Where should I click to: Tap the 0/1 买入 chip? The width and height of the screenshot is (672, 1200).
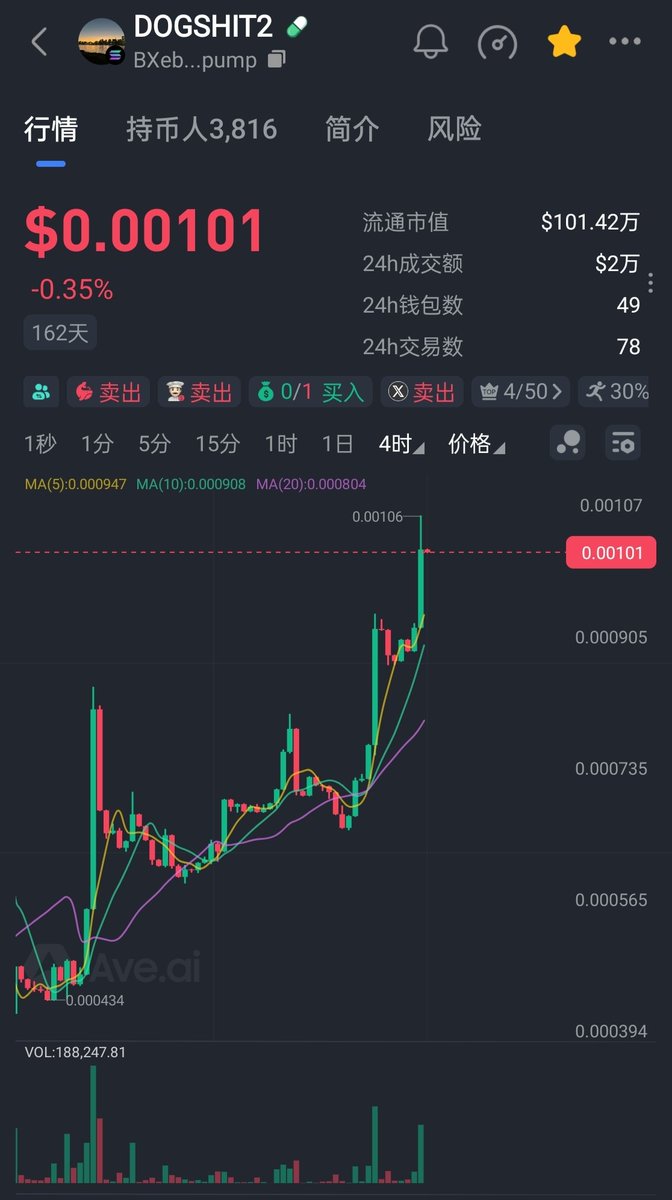310,392
